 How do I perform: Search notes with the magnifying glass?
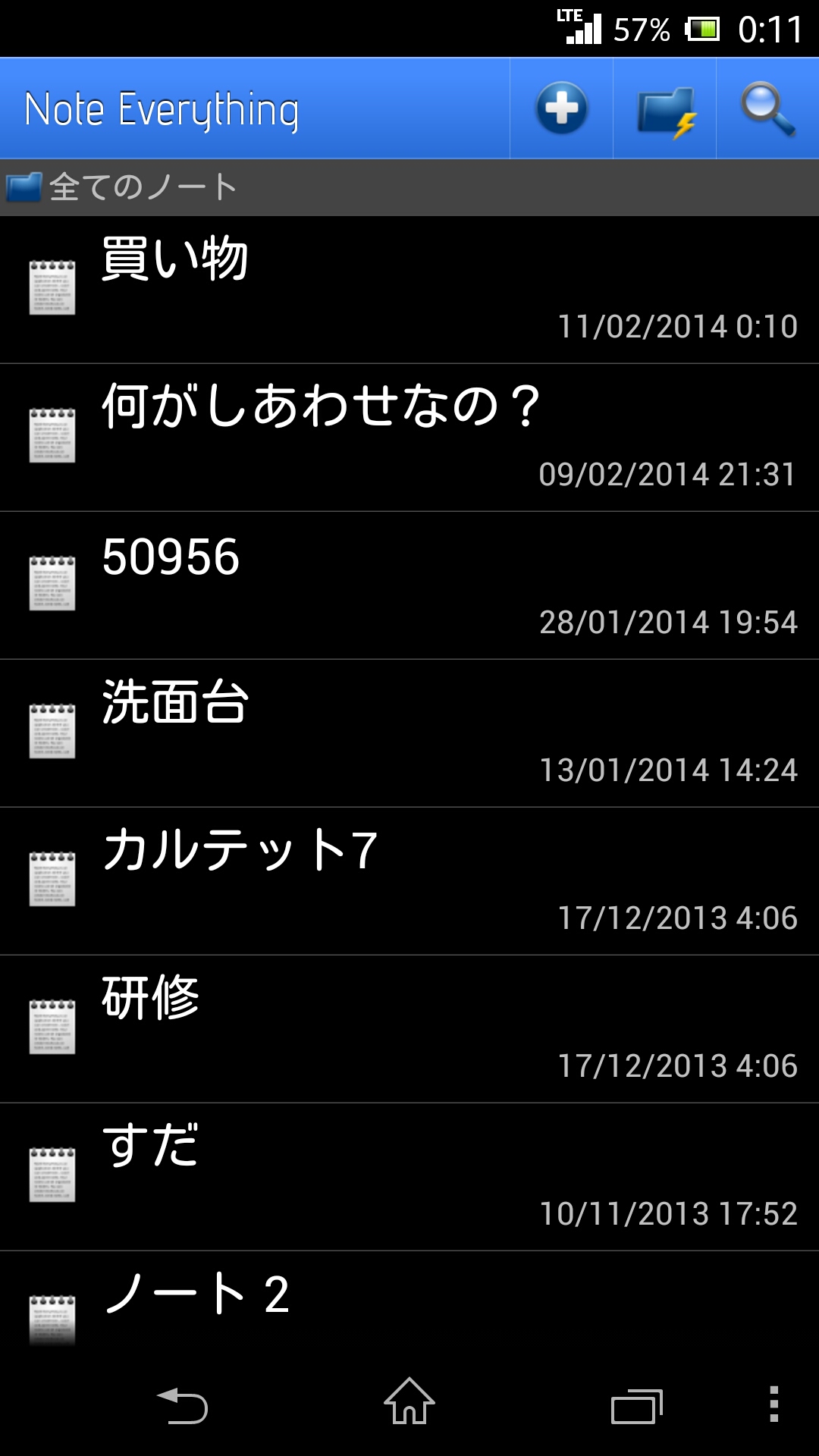coord(767,108)
